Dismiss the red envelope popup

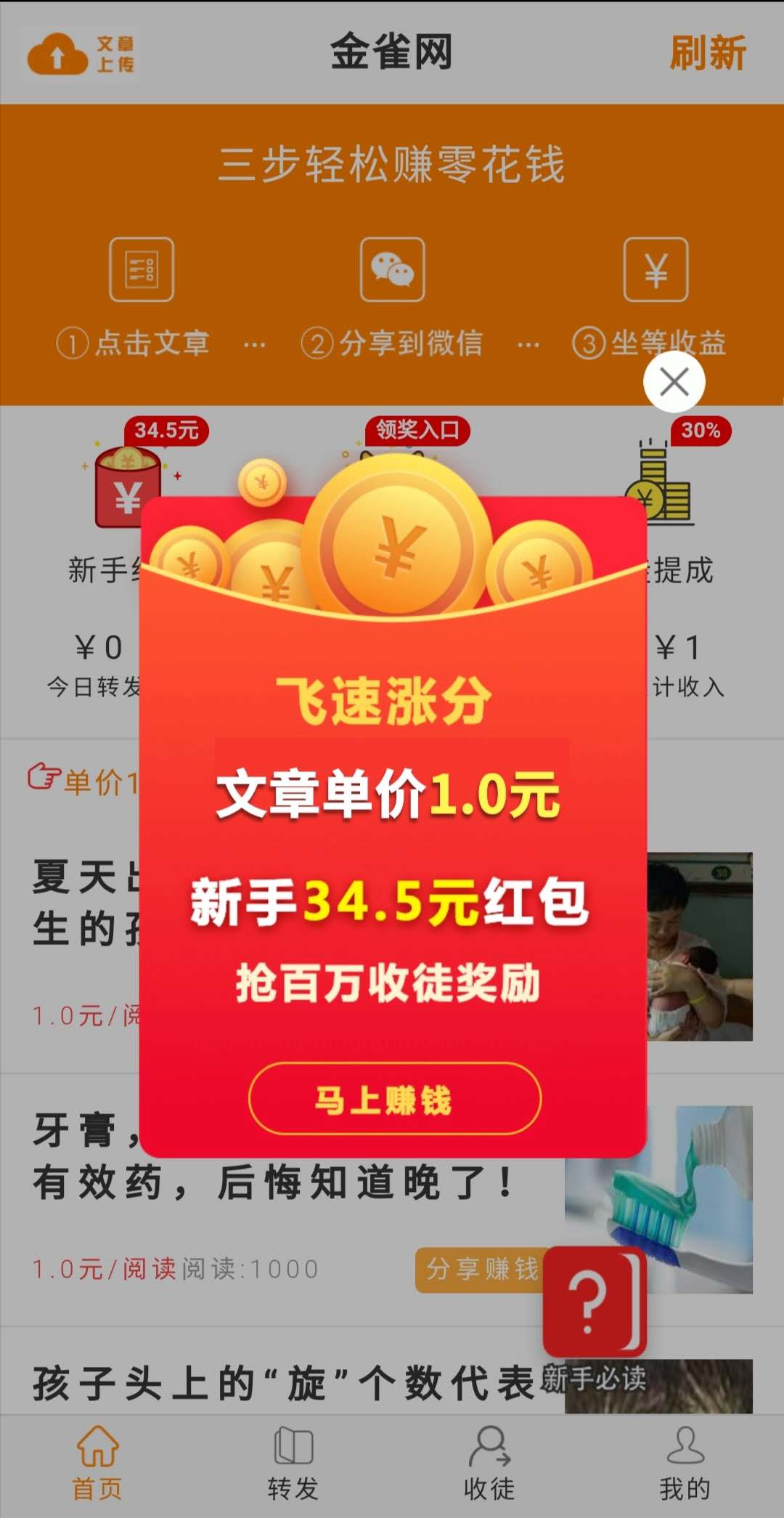point(674,382)
